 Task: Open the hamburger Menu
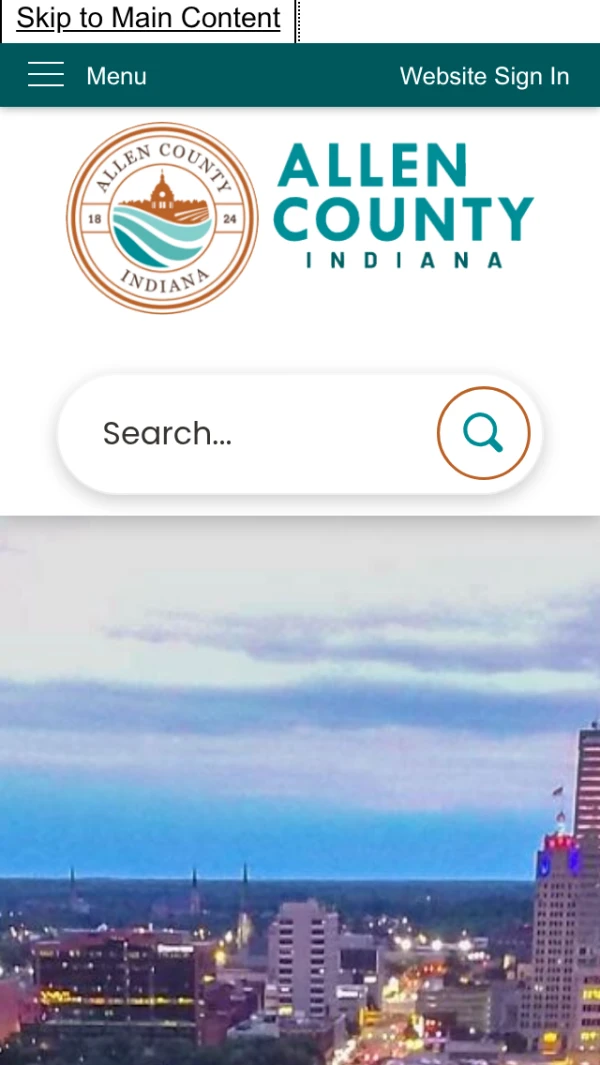[86, 76]
